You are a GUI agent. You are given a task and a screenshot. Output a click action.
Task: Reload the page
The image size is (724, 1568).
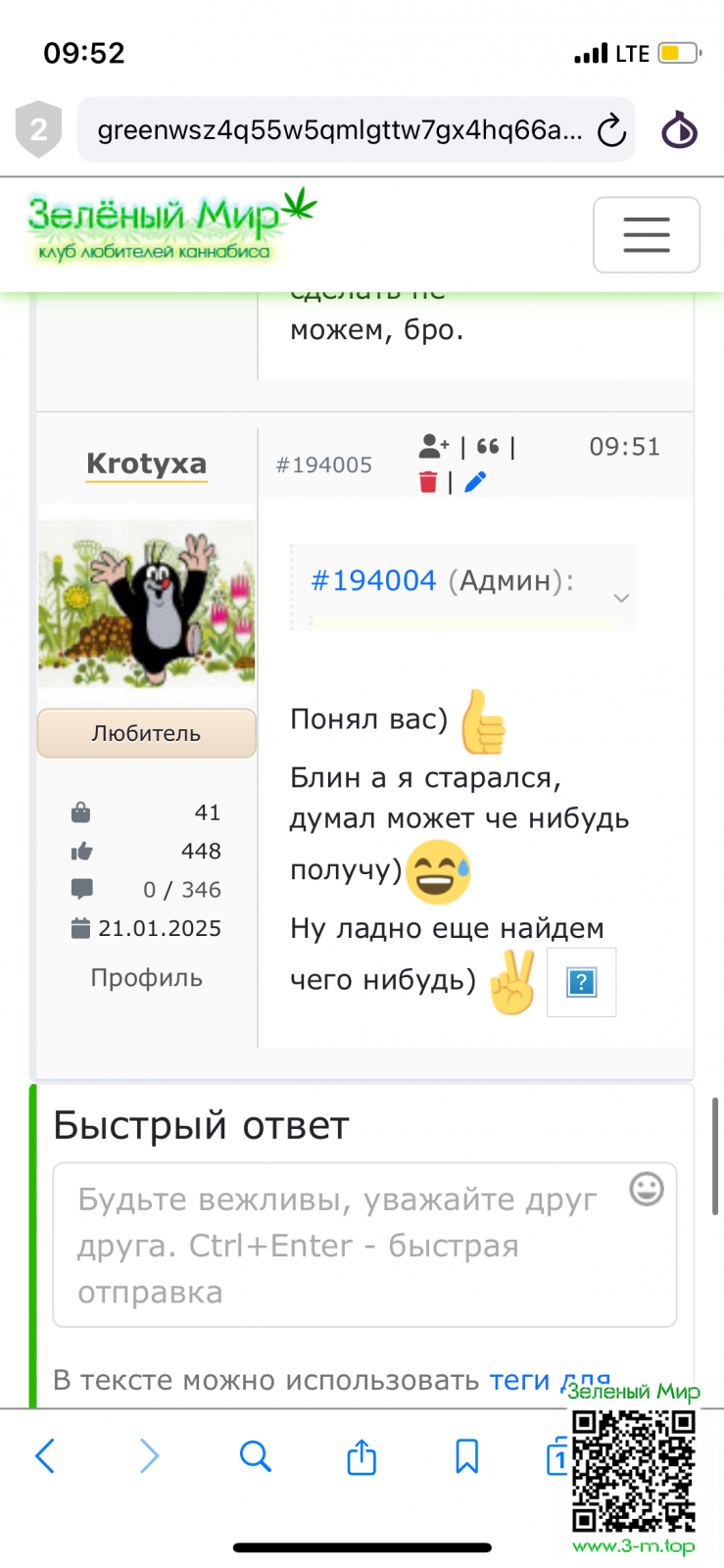tap(611, 130)
